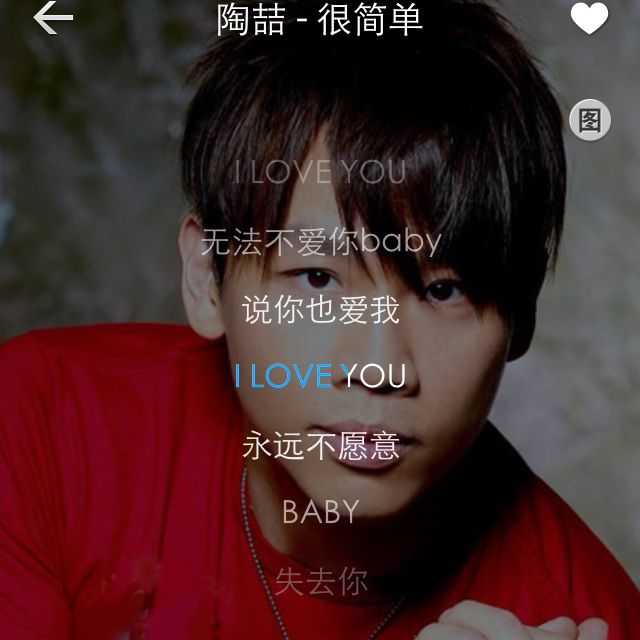Viewport: 640px width, 640px height.
Task: Go back using the top-left arrow
Action: [52, 18]
